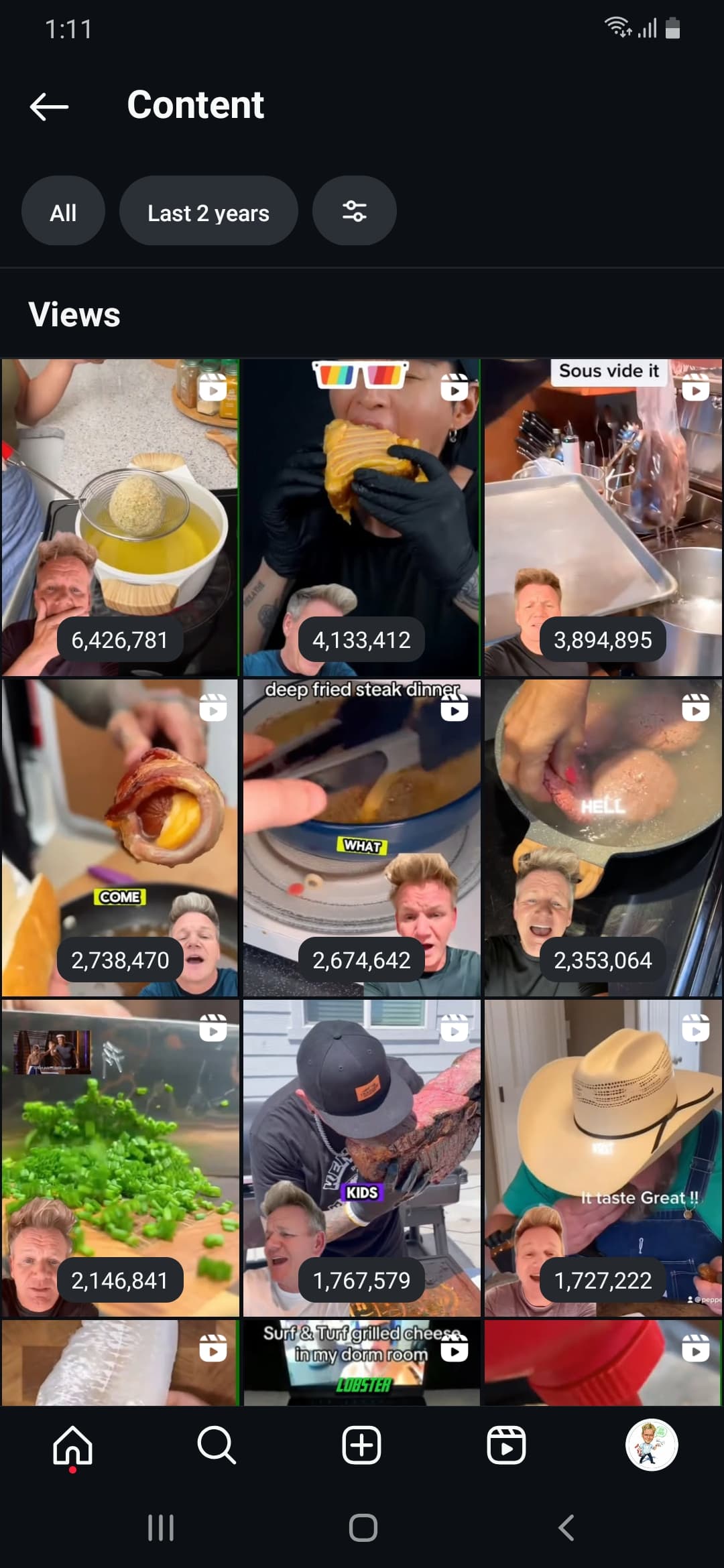This screenshot has height=1568, width=724.
Task: Open the Surf & Turf grilled cheese reel
Action: 361,1362
